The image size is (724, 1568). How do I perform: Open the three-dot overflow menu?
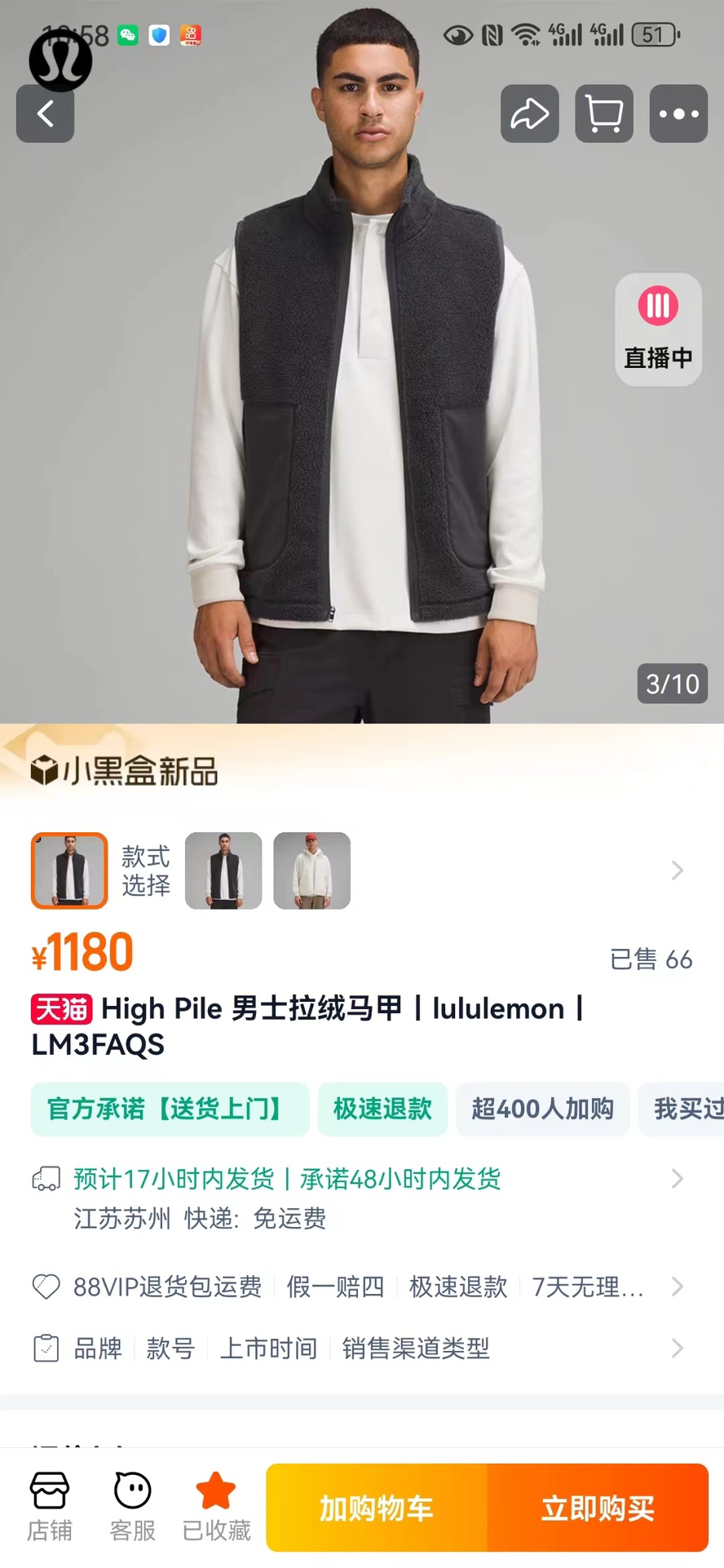coord(678,113)
